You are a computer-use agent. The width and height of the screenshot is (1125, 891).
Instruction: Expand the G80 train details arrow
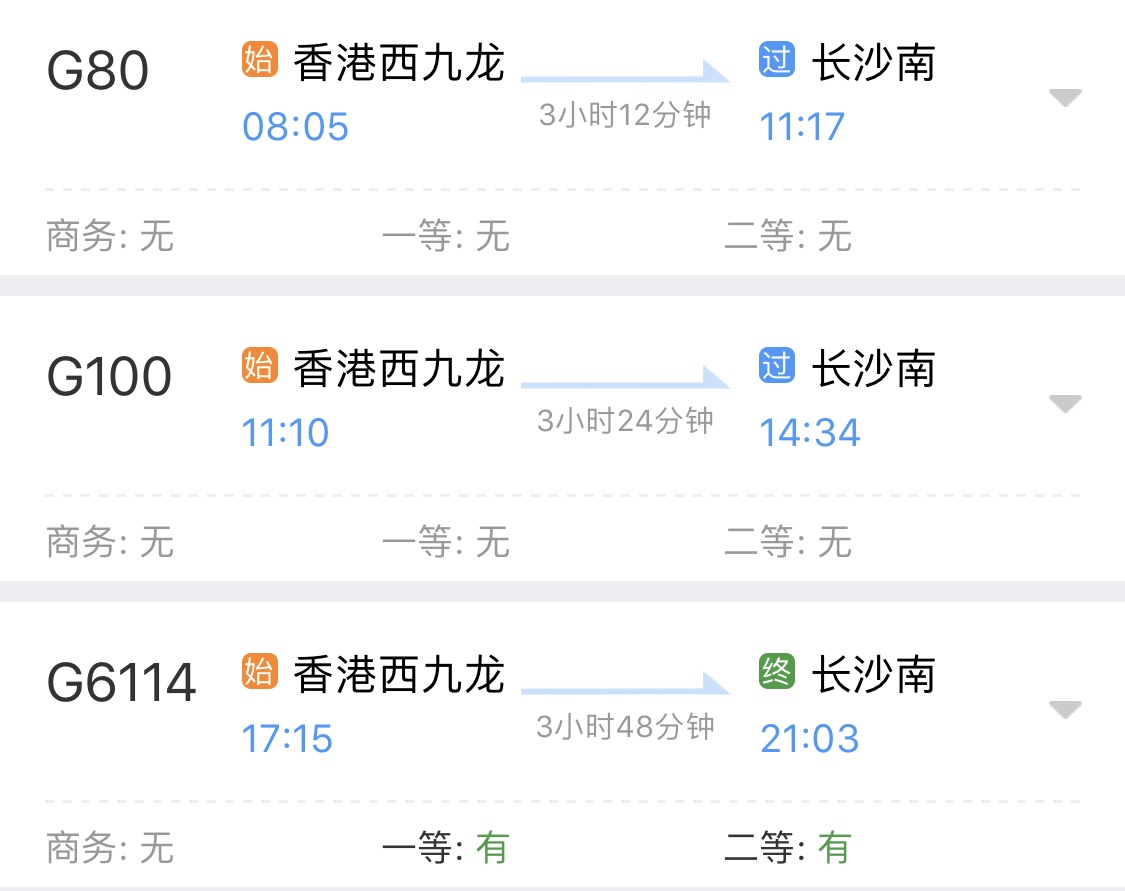tap(1065, 98)
